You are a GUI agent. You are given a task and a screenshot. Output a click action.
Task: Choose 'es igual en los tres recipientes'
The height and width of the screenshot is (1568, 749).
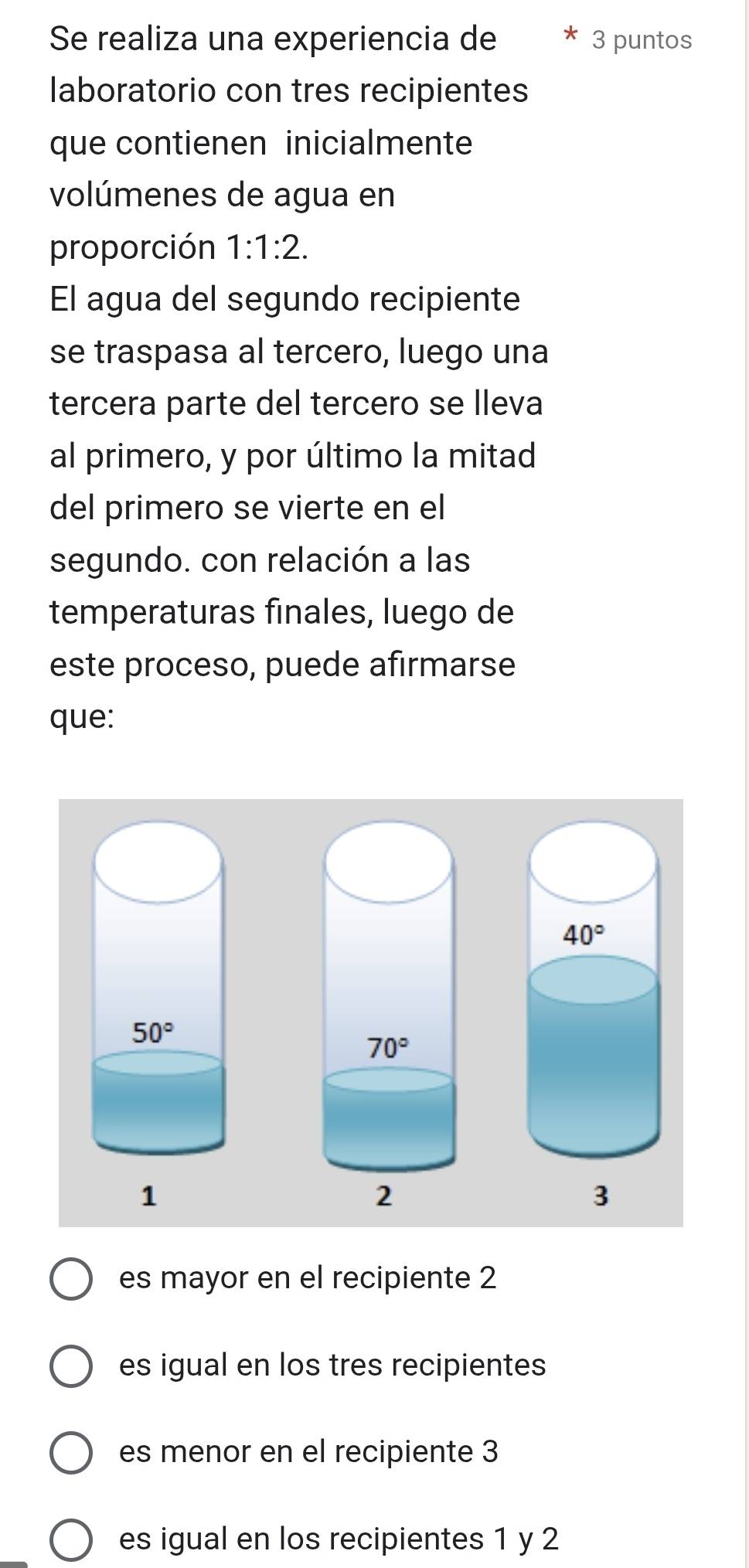click(x=72, y=1366)
